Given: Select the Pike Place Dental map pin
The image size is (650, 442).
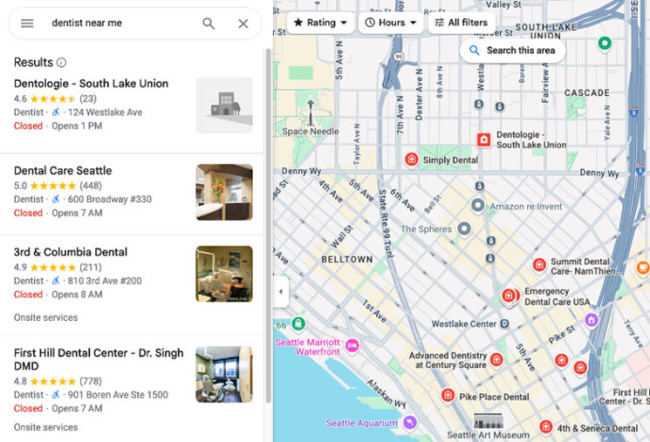Looking at the screenshot, I should (x=448, y=397).
